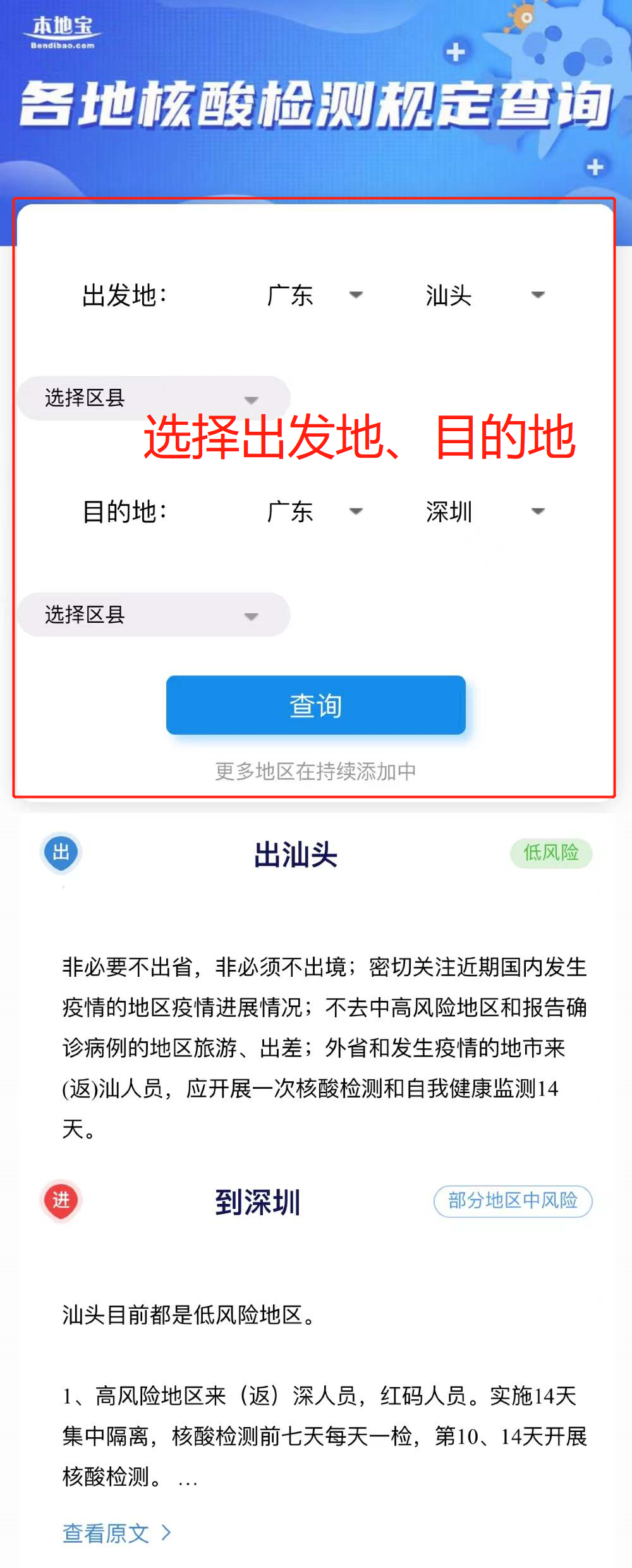Tap the blue 查询 button
Viewport: 632px width, 1568px height.
[x=315, y=705]
